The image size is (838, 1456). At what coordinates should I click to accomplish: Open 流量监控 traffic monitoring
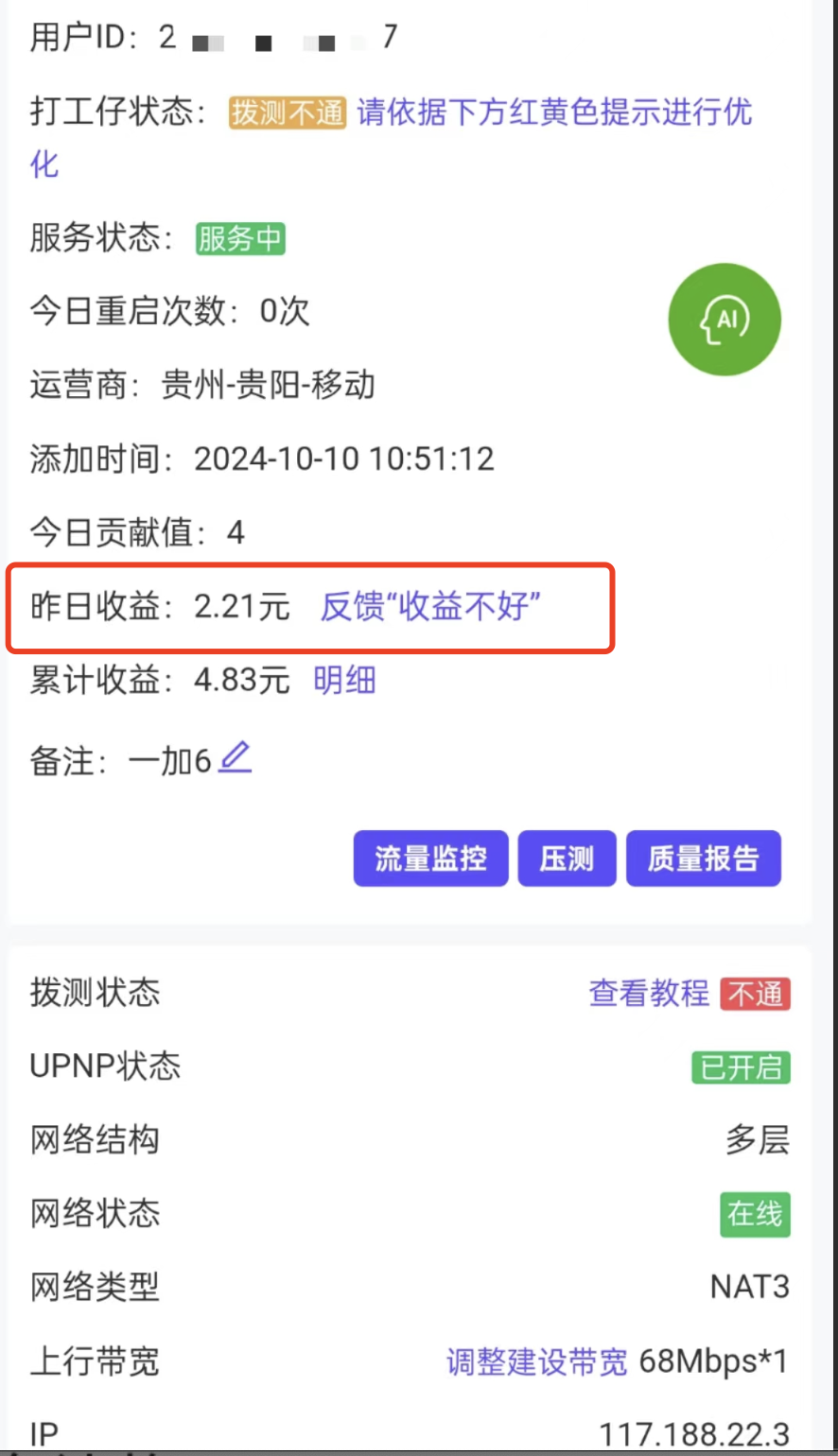[430, 858]
